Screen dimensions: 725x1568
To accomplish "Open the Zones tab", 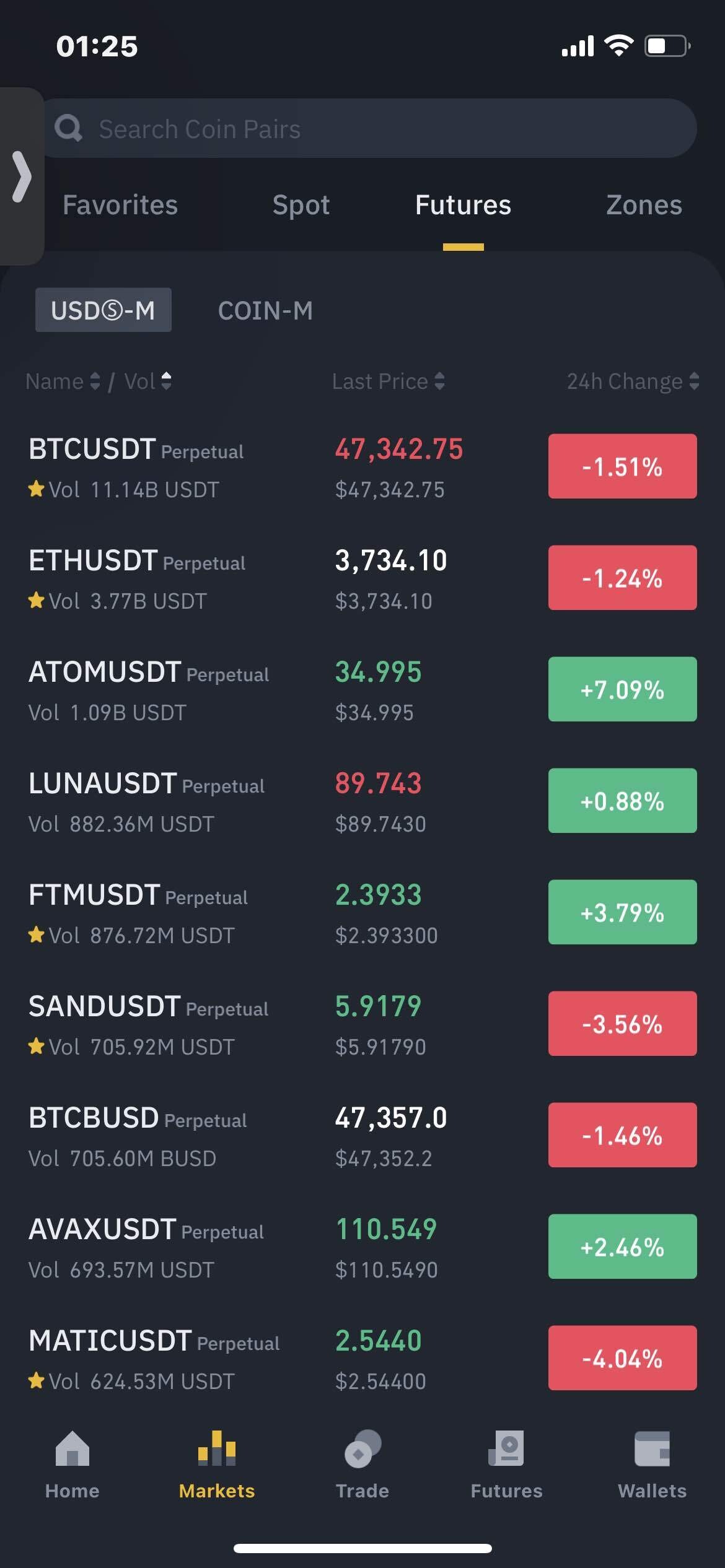I will click(644, 205).
